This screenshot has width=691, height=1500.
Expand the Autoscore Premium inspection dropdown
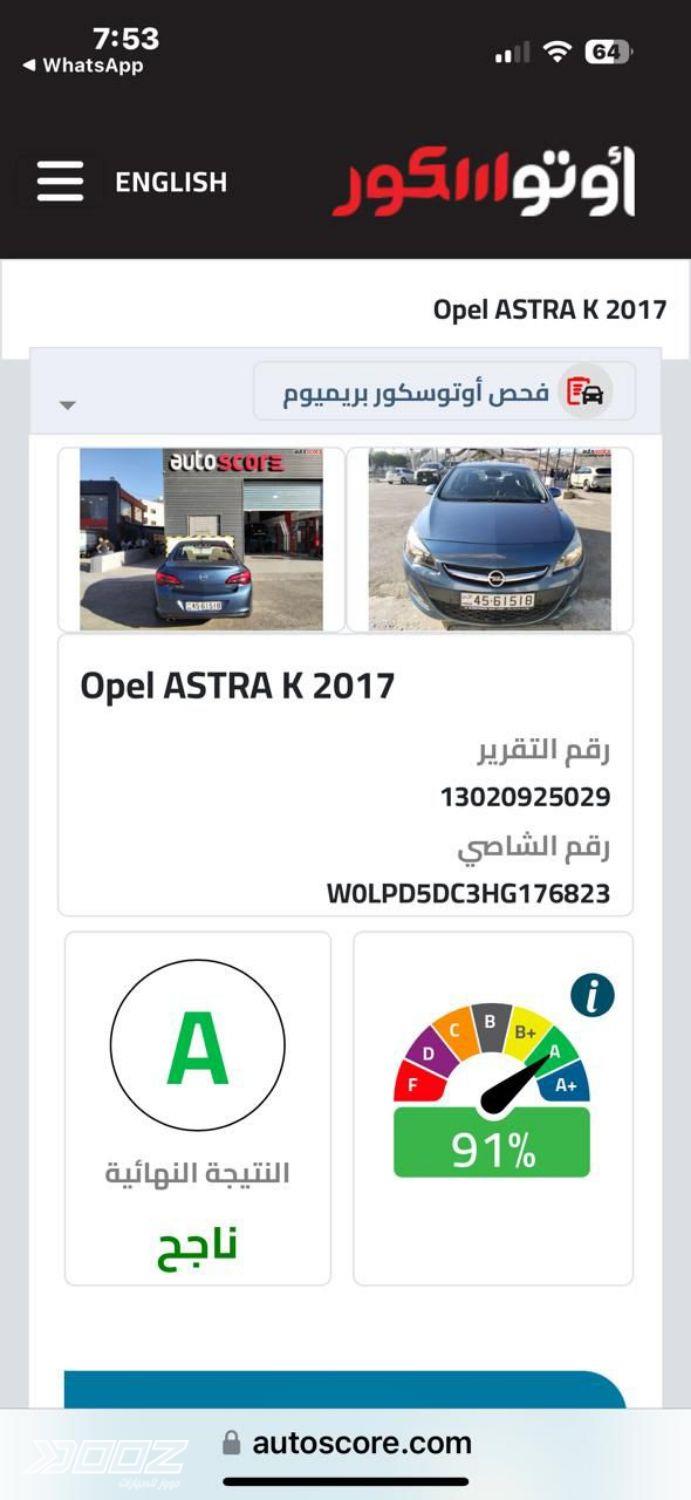tap(68, 405)
